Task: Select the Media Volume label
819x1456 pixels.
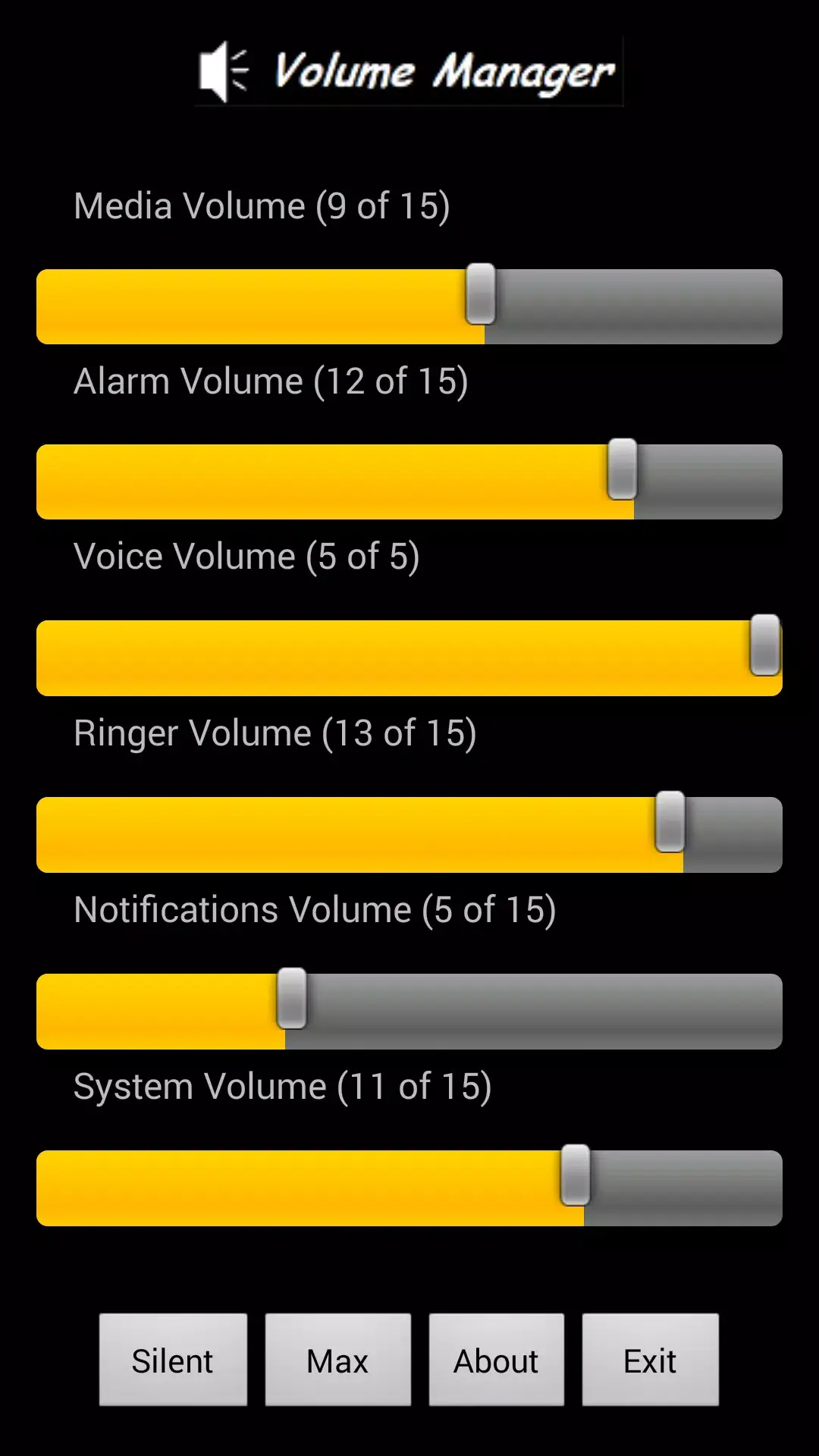Action: coord(262,205)
